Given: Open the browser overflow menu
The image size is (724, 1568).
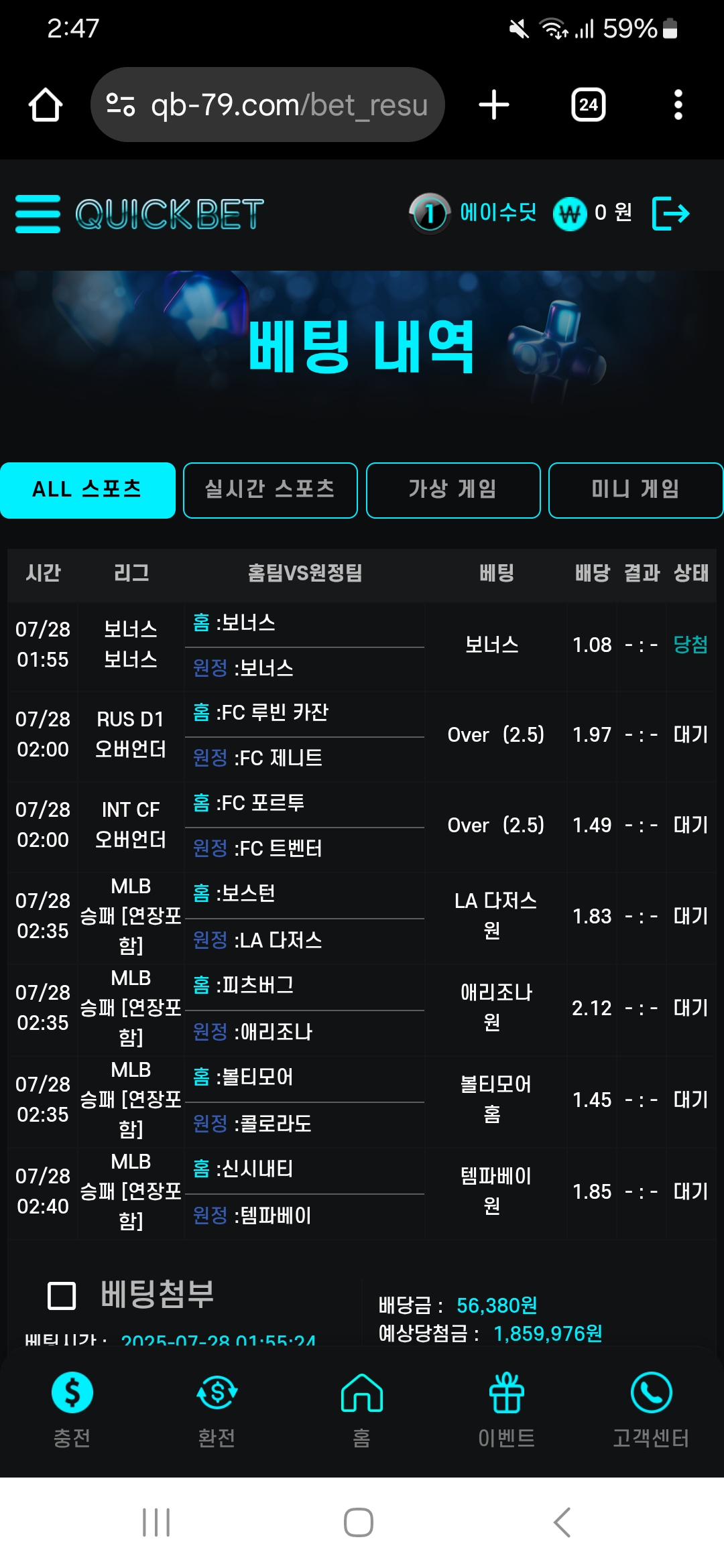Looking at the screenshot, I should point(678,105).
